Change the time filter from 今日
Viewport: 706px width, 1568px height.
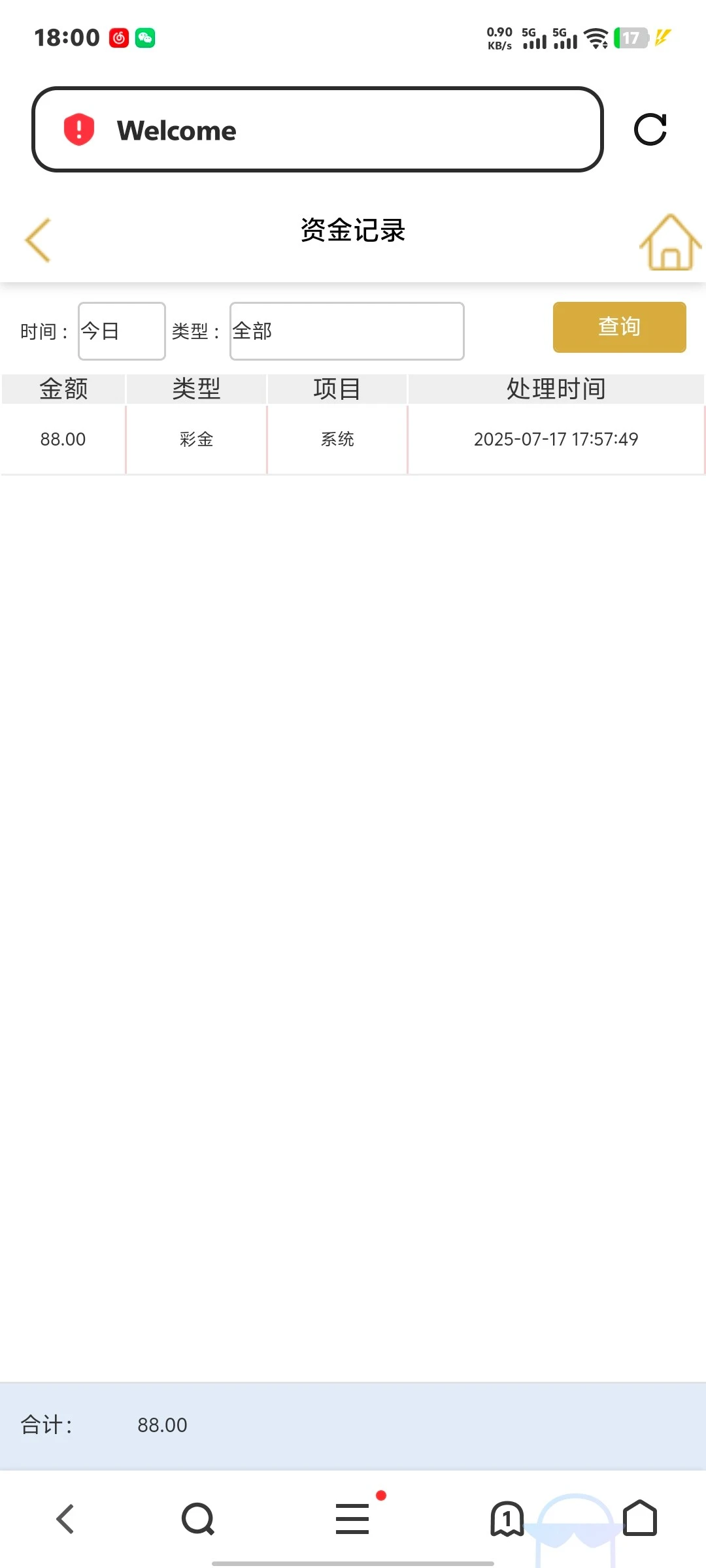click(x=121, y=331)
